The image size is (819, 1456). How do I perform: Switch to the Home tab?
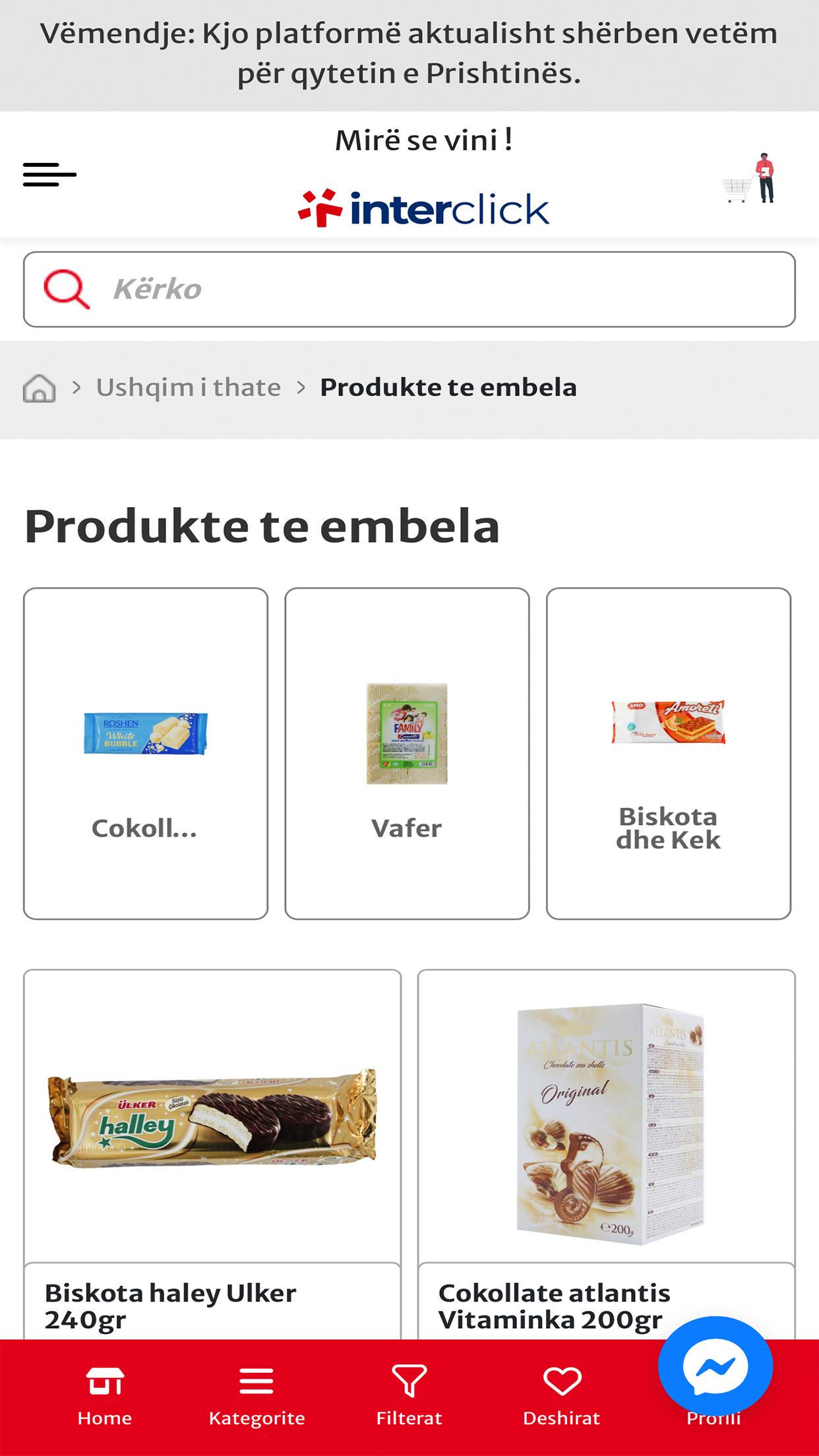click(x=104, y=1395)
